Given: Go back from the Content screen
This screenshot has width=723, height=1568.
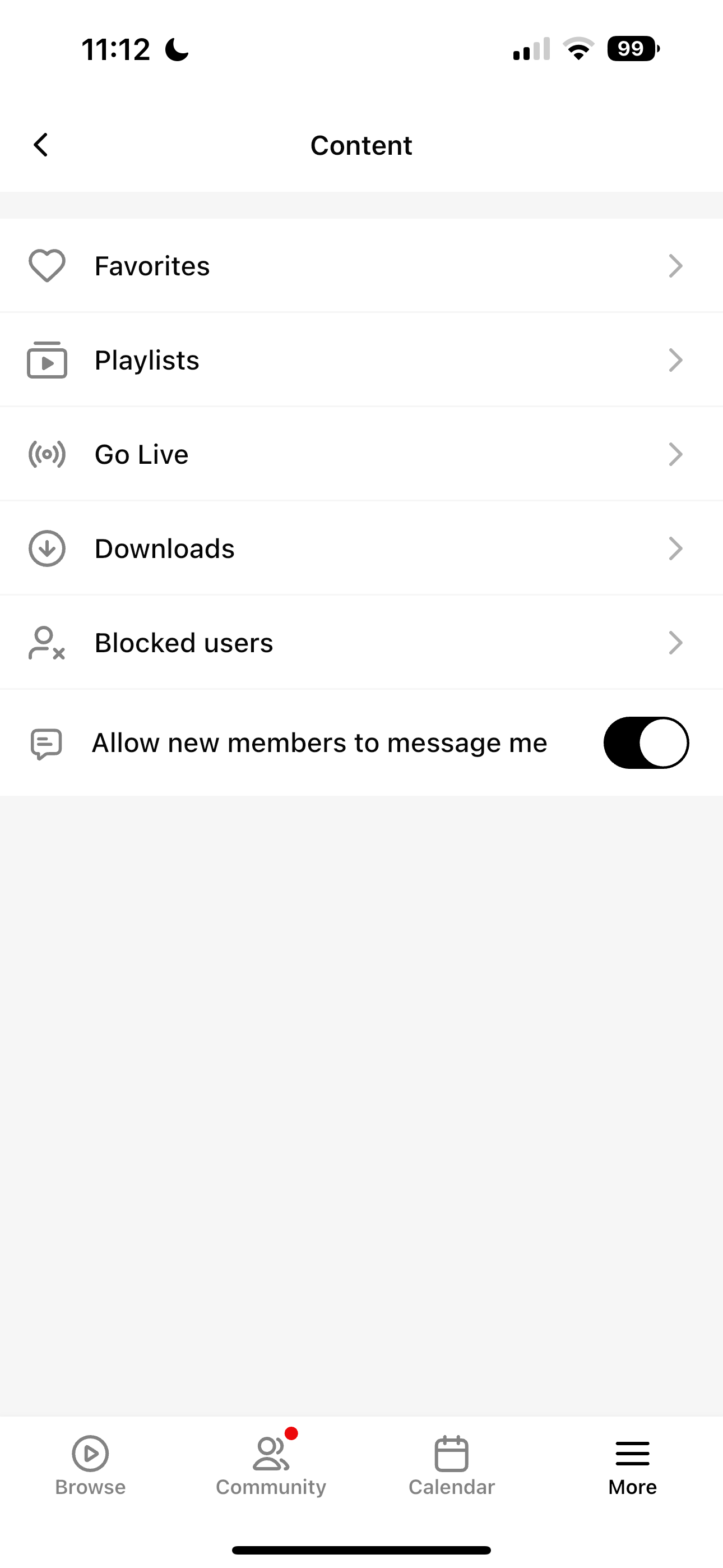Looking at the screenshot, I should point(41,145).
